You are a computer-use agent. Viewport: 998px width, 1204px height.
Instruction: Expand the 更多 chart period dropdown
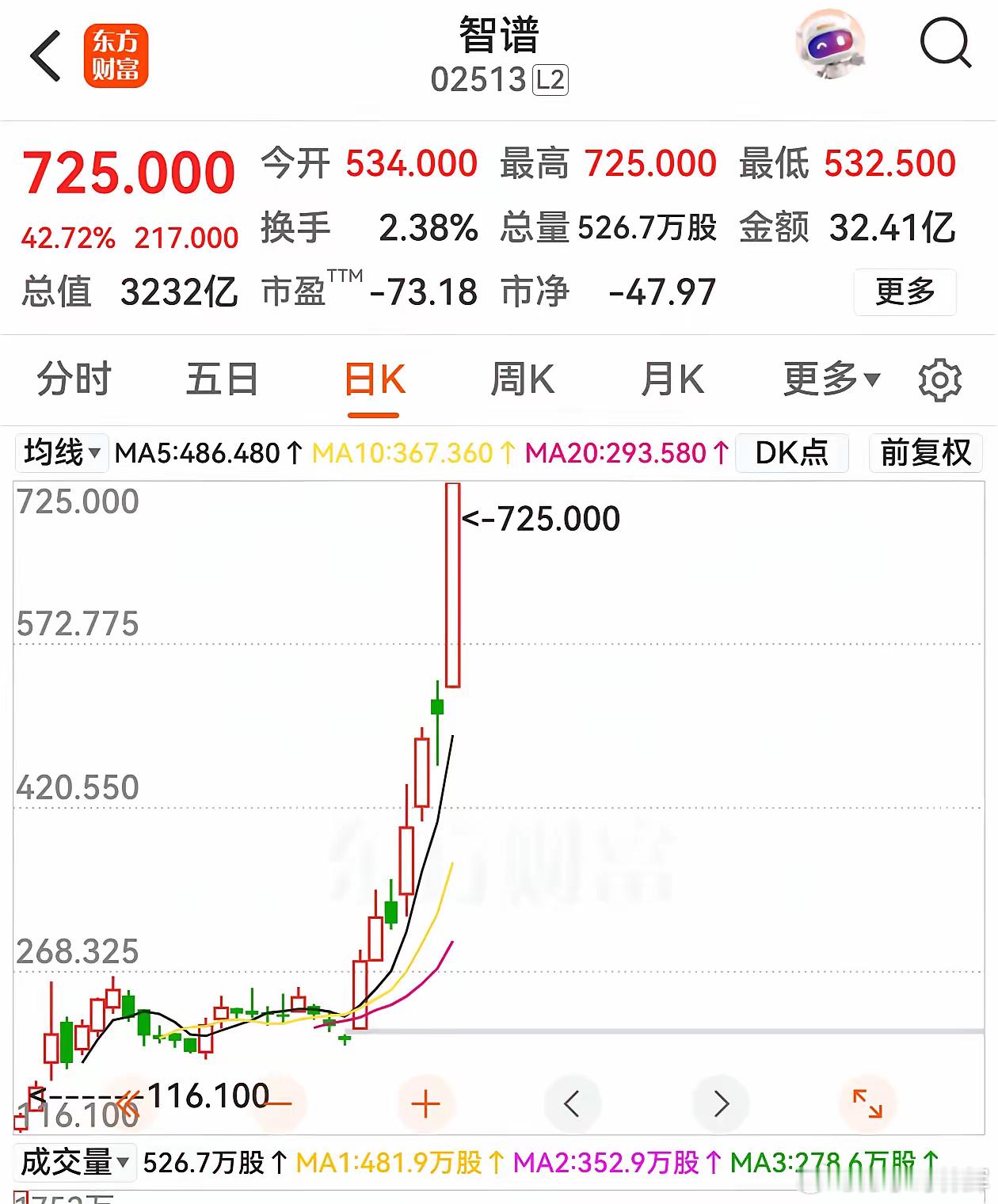828,379
